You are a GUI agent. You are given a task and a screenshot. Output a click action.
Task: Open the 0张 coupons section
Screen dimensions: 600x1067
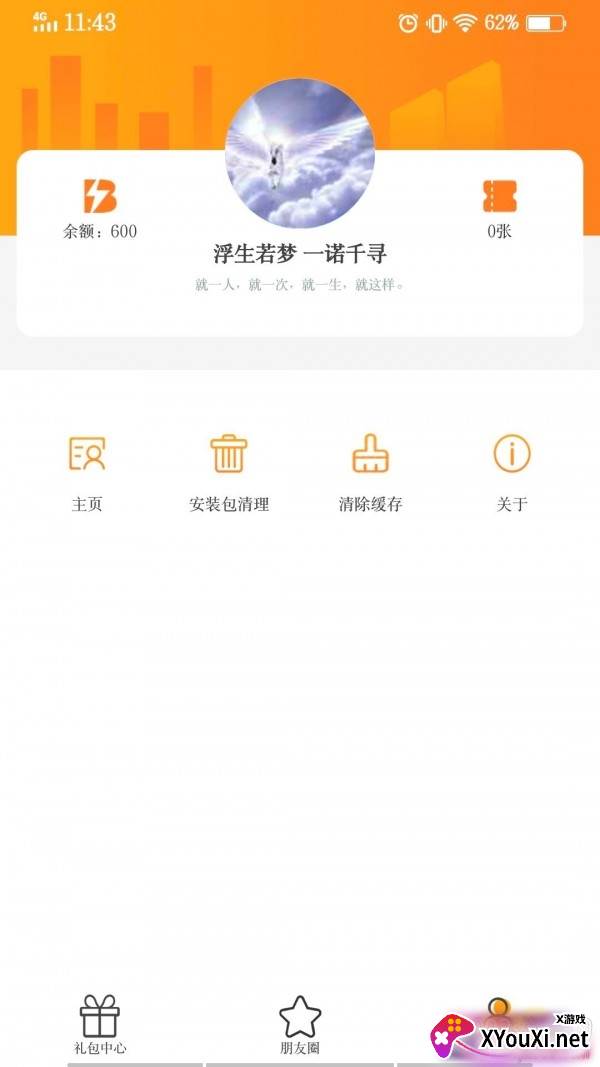500,208
